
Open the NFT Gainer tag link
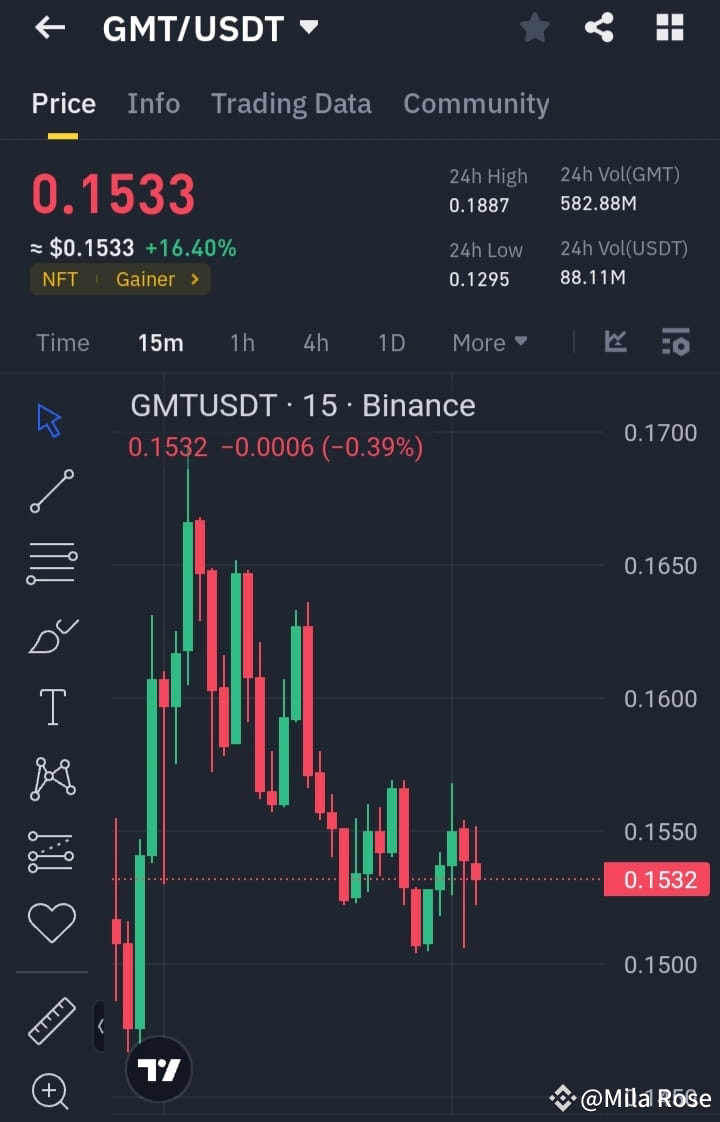(120, 279)
